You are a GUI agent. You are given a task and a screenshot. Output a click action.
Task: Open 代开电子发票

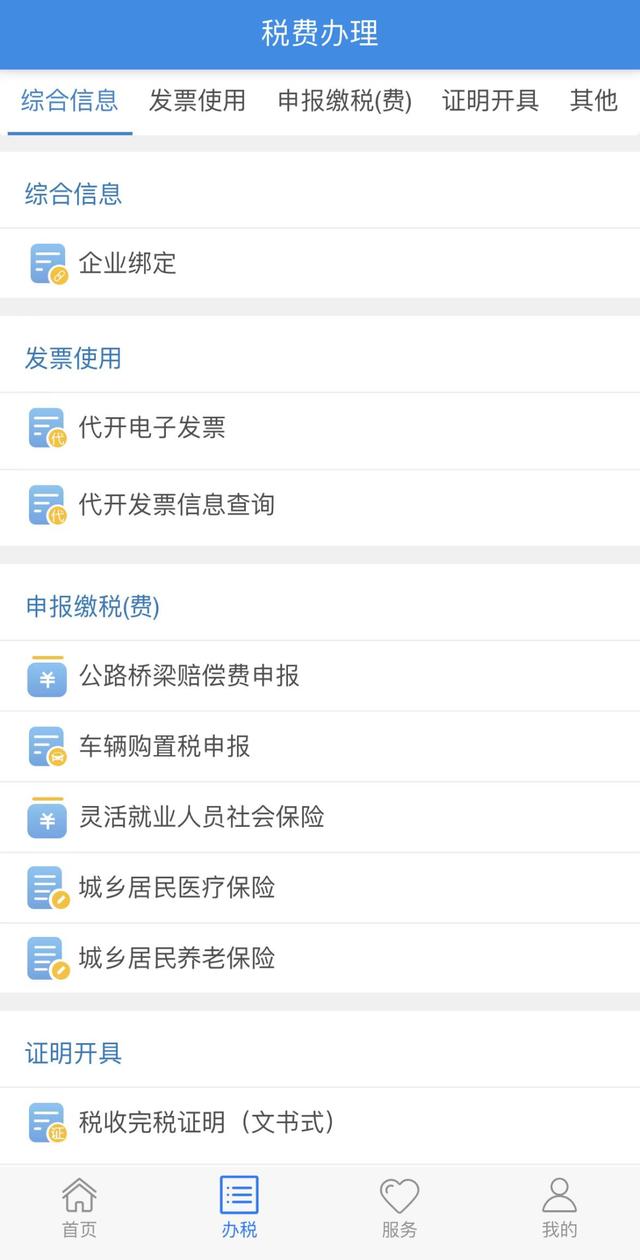152,428
